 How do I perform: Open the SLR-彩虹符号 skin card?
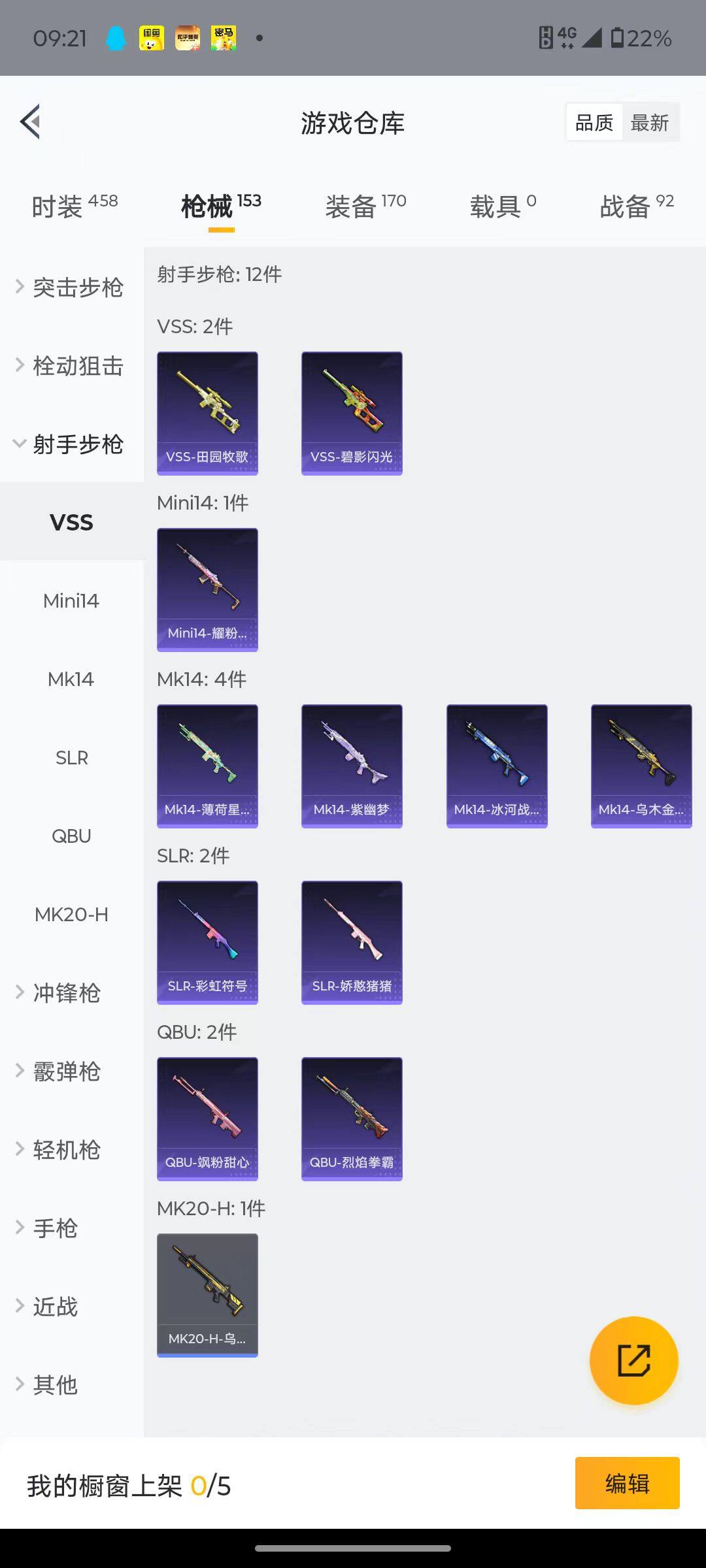(207, 941)
